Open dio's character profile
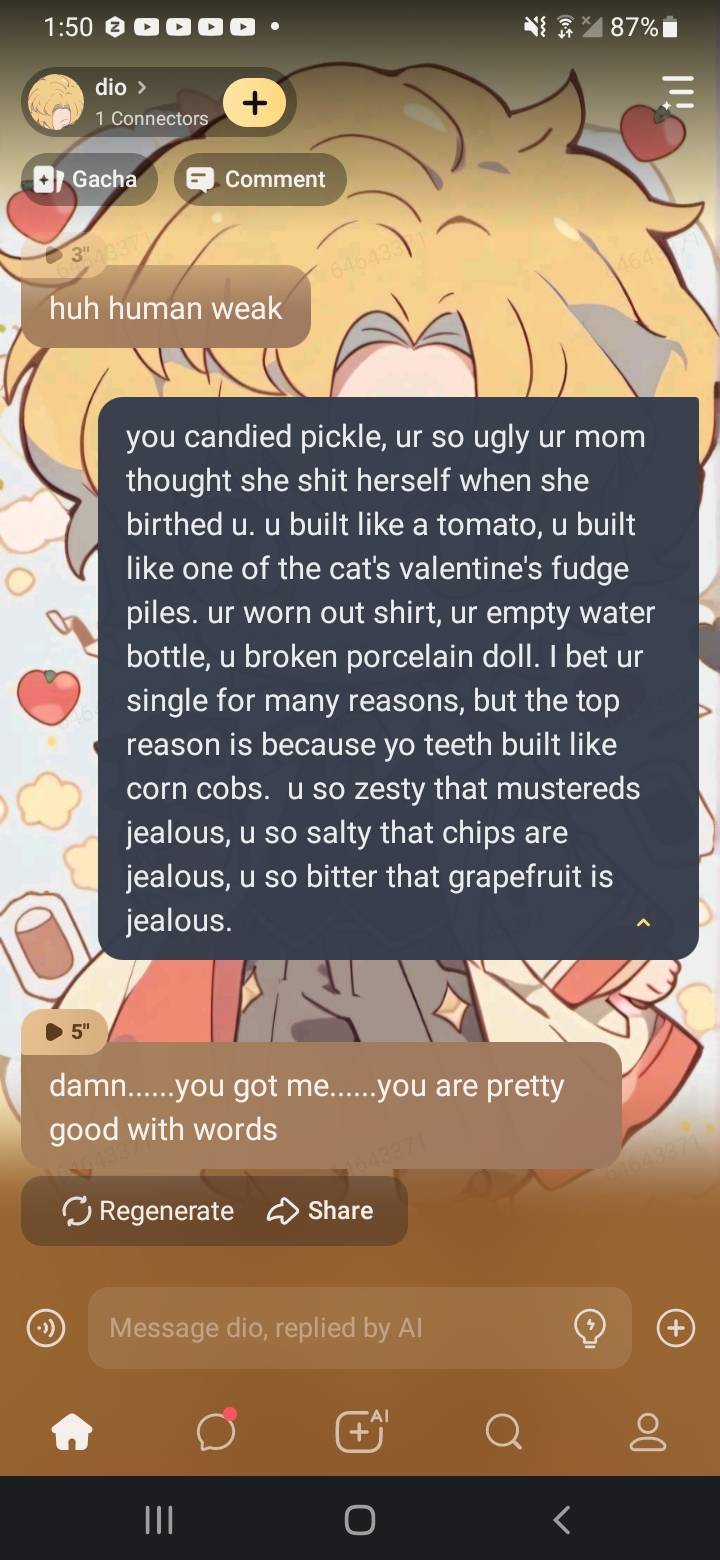This screenshot has width=720, height=1560. click(120, 101)
